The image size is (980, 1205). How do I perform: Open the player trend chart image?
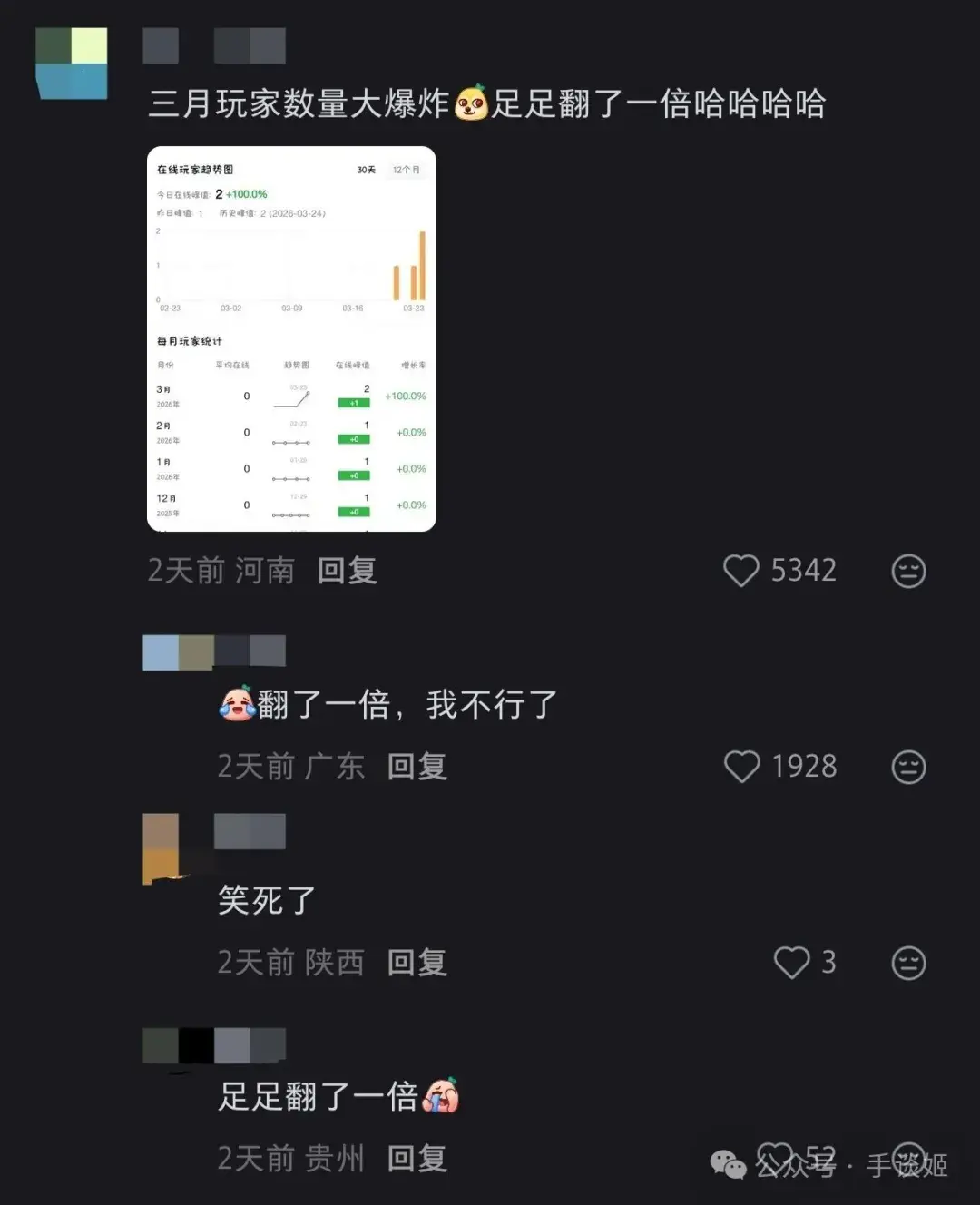(291, 338)
